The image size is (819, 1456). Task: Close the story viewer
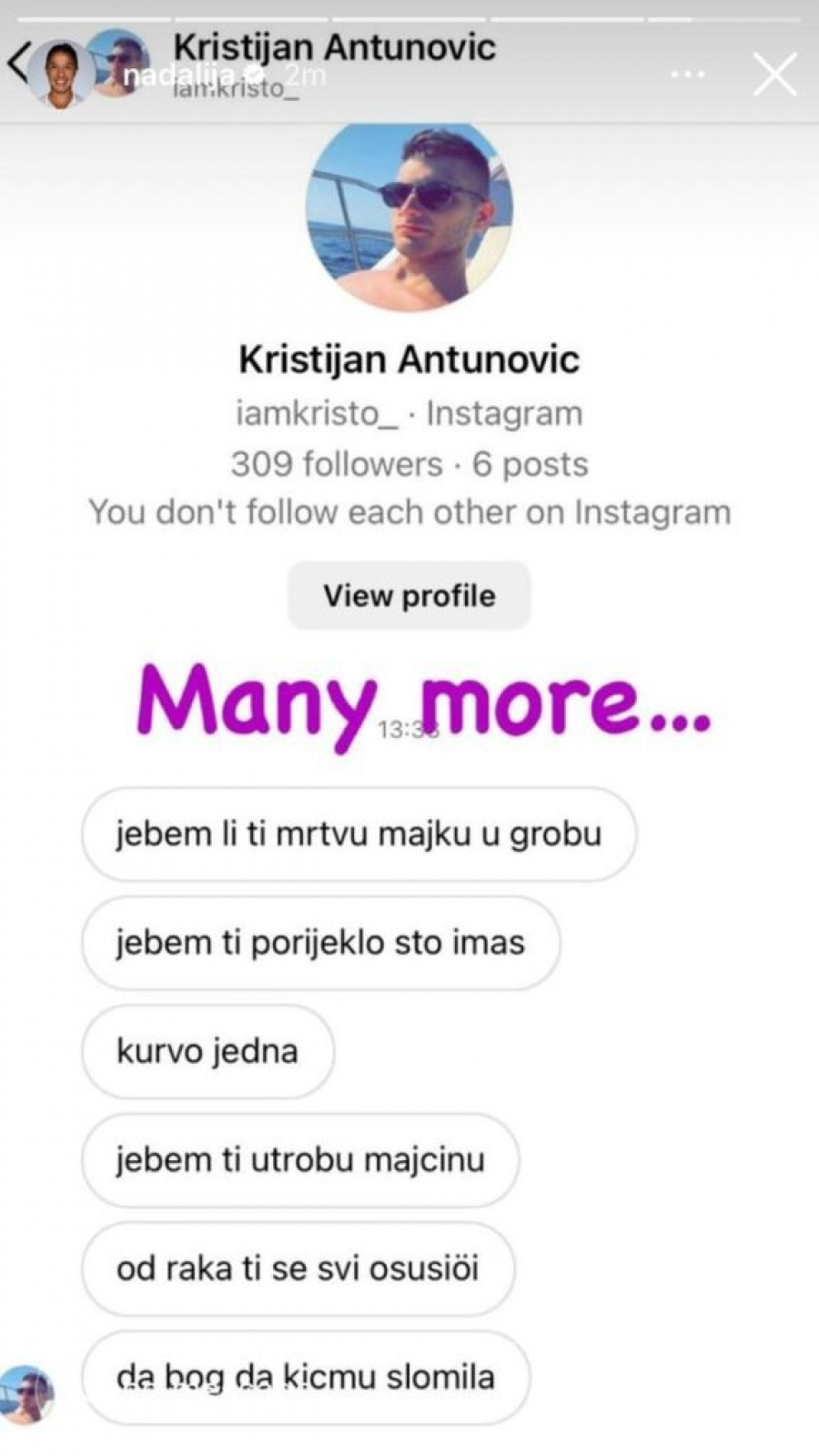(x=774, y=75)
